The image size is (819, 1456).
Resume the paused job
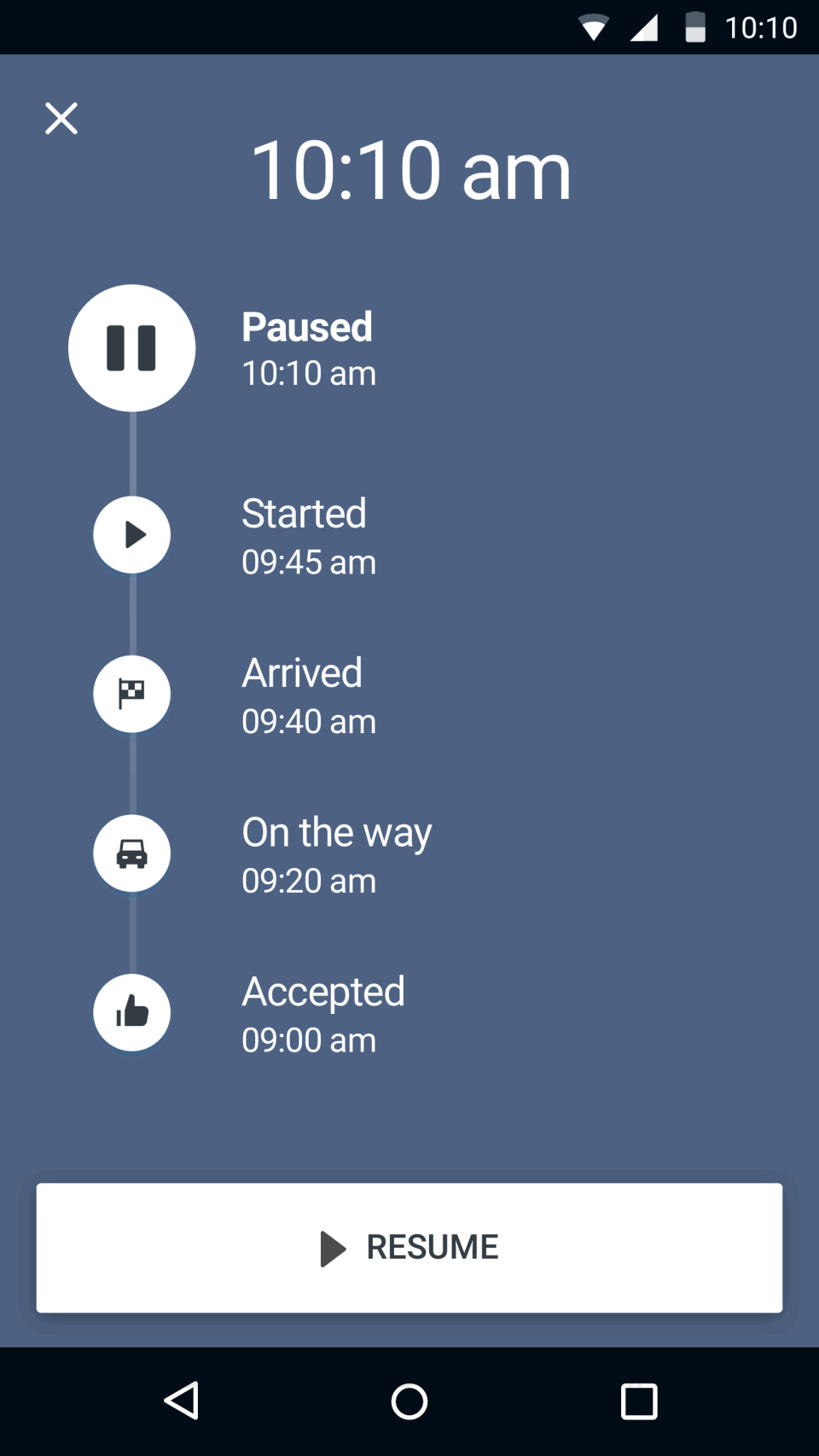coord(409,1247)
